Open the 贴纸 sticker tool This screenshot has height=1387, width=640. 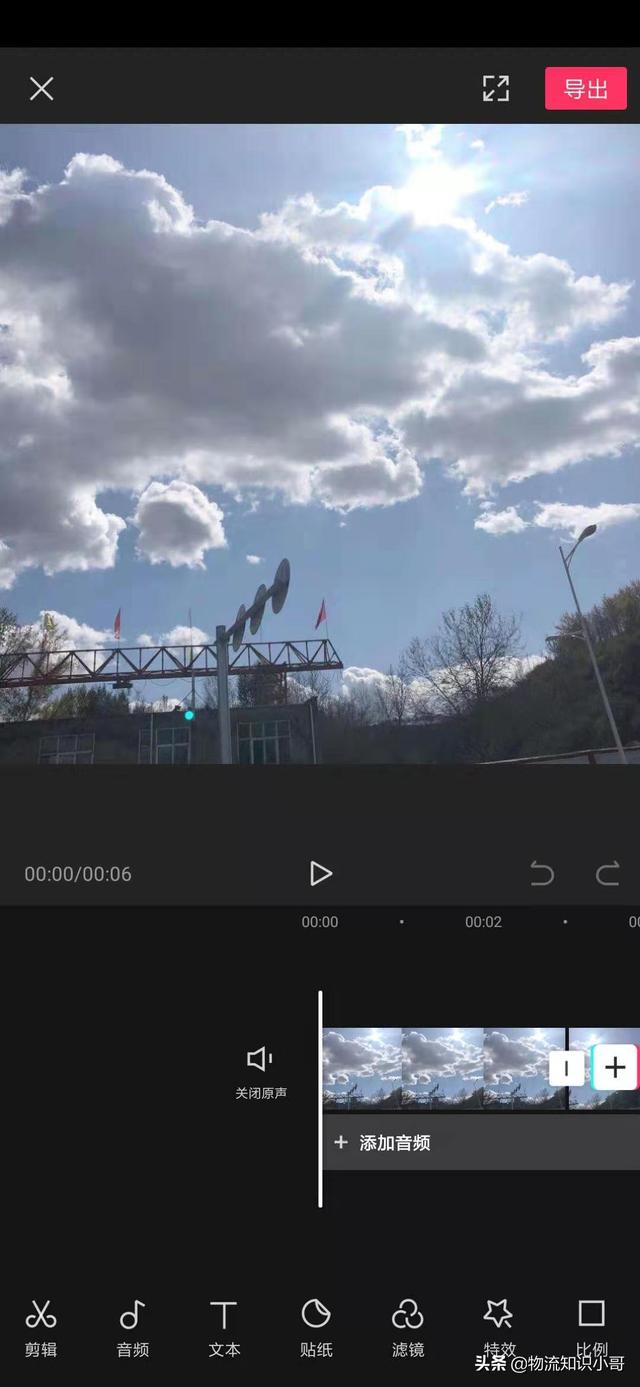pyautogui.click(x=316, y=1327)
